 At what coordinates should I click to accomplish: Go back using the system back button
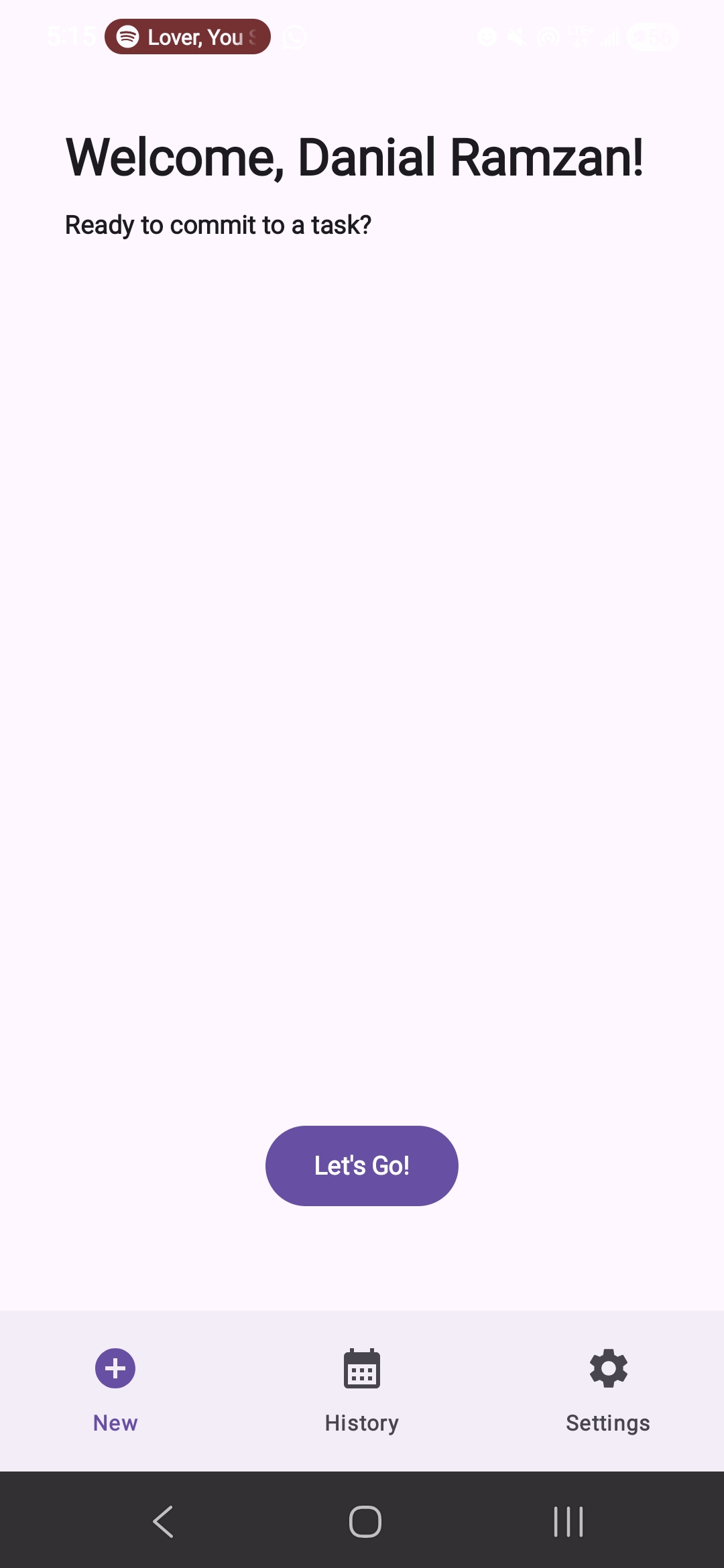click(x=164, y=1521)
